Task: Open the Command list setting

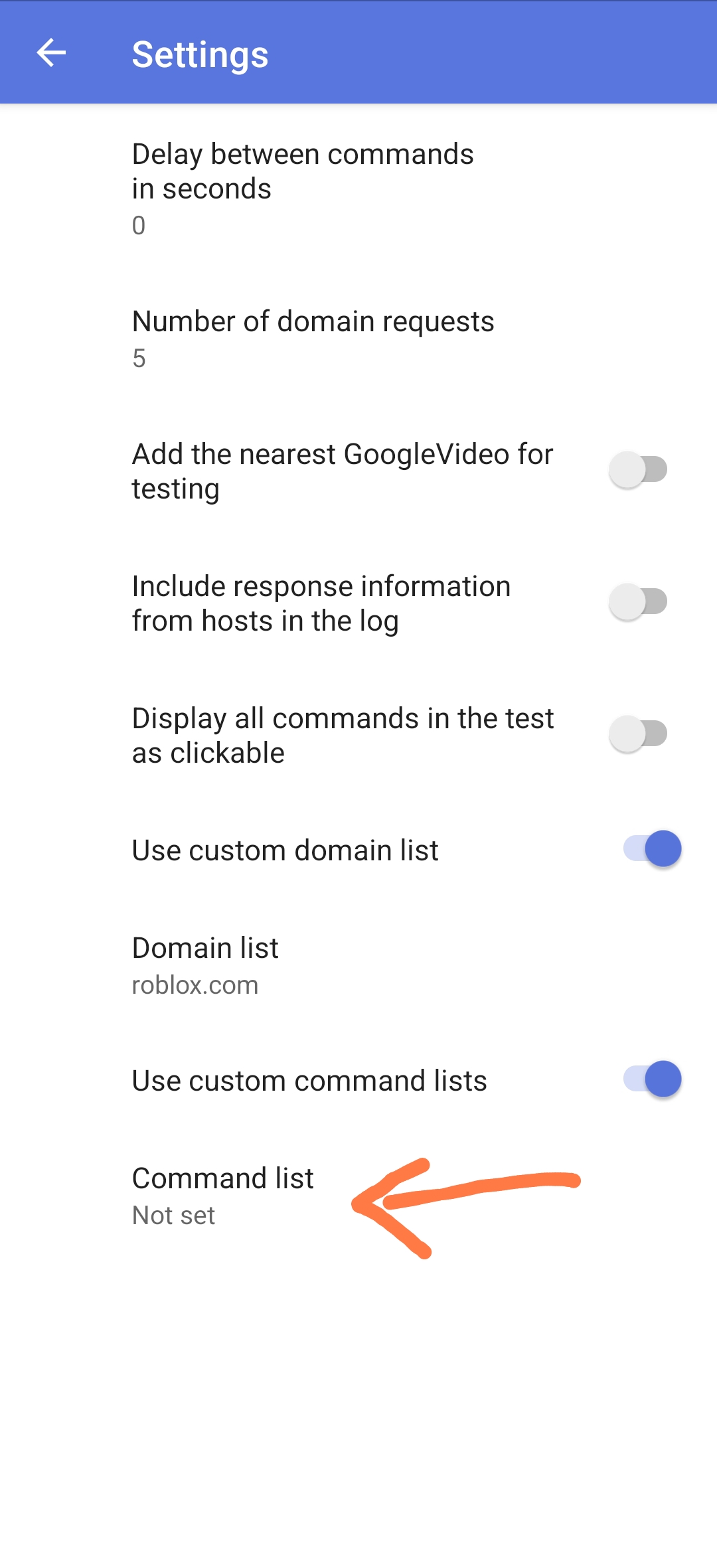Action: pos(223,1195)
